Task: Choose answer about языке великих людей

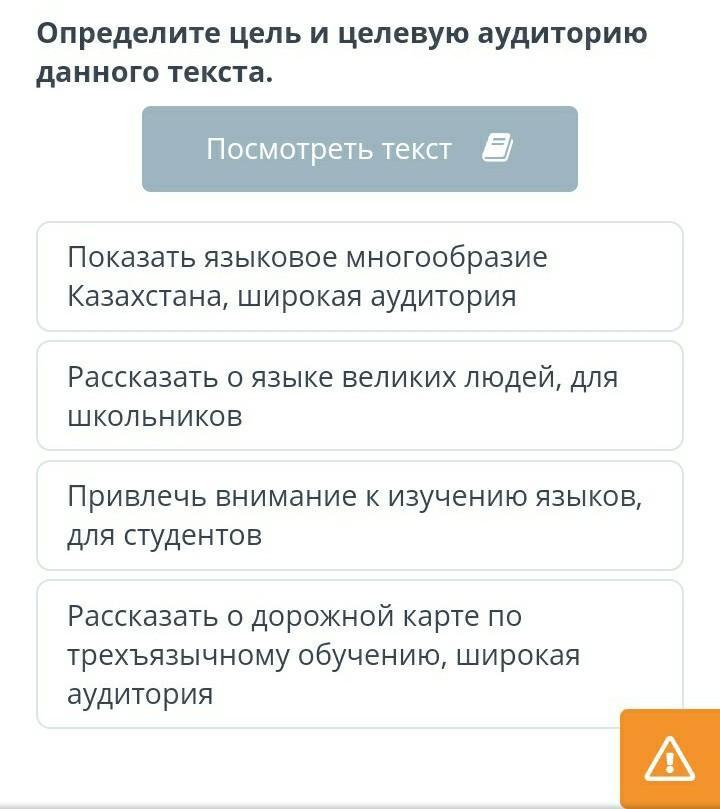Action: [x=359, y=396]
